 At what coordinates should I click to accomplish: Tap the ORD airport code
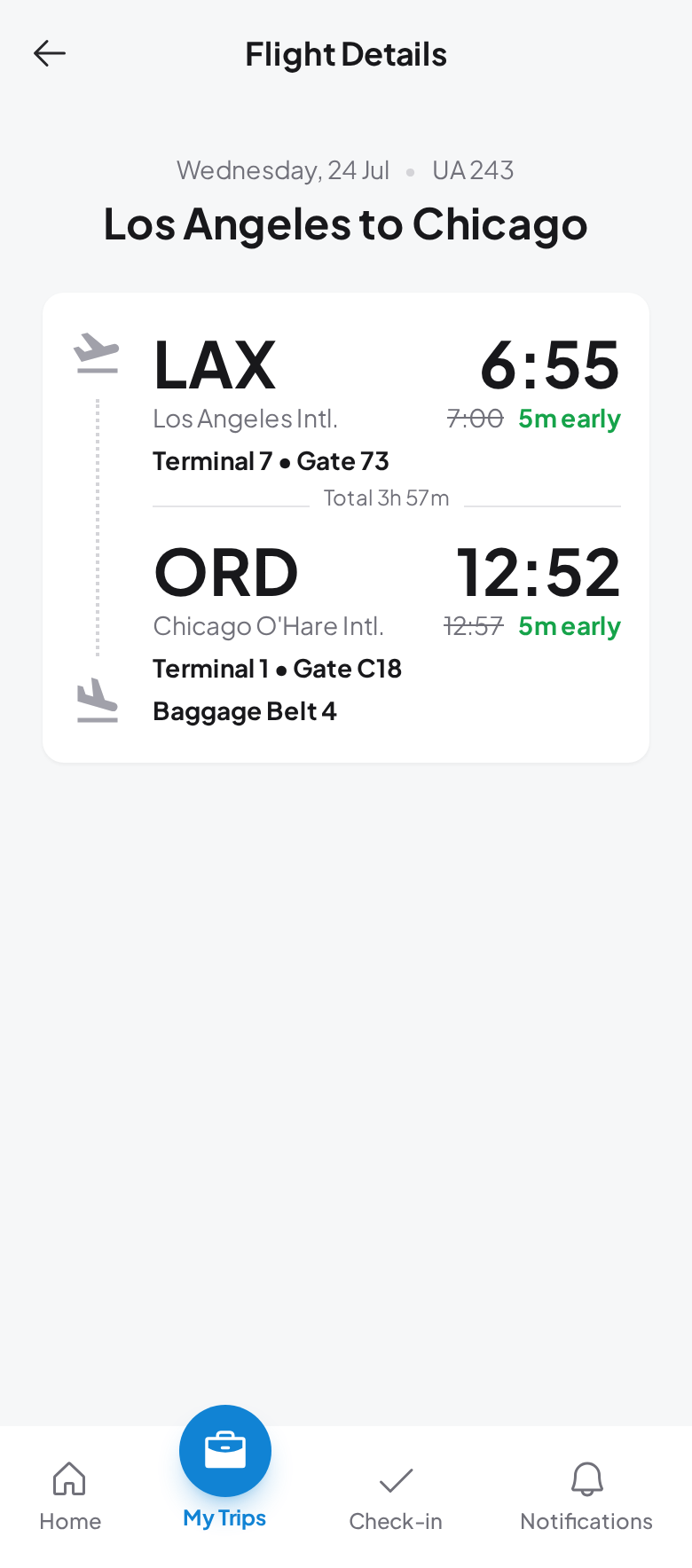pyautogui.click(x=225, y=572)
